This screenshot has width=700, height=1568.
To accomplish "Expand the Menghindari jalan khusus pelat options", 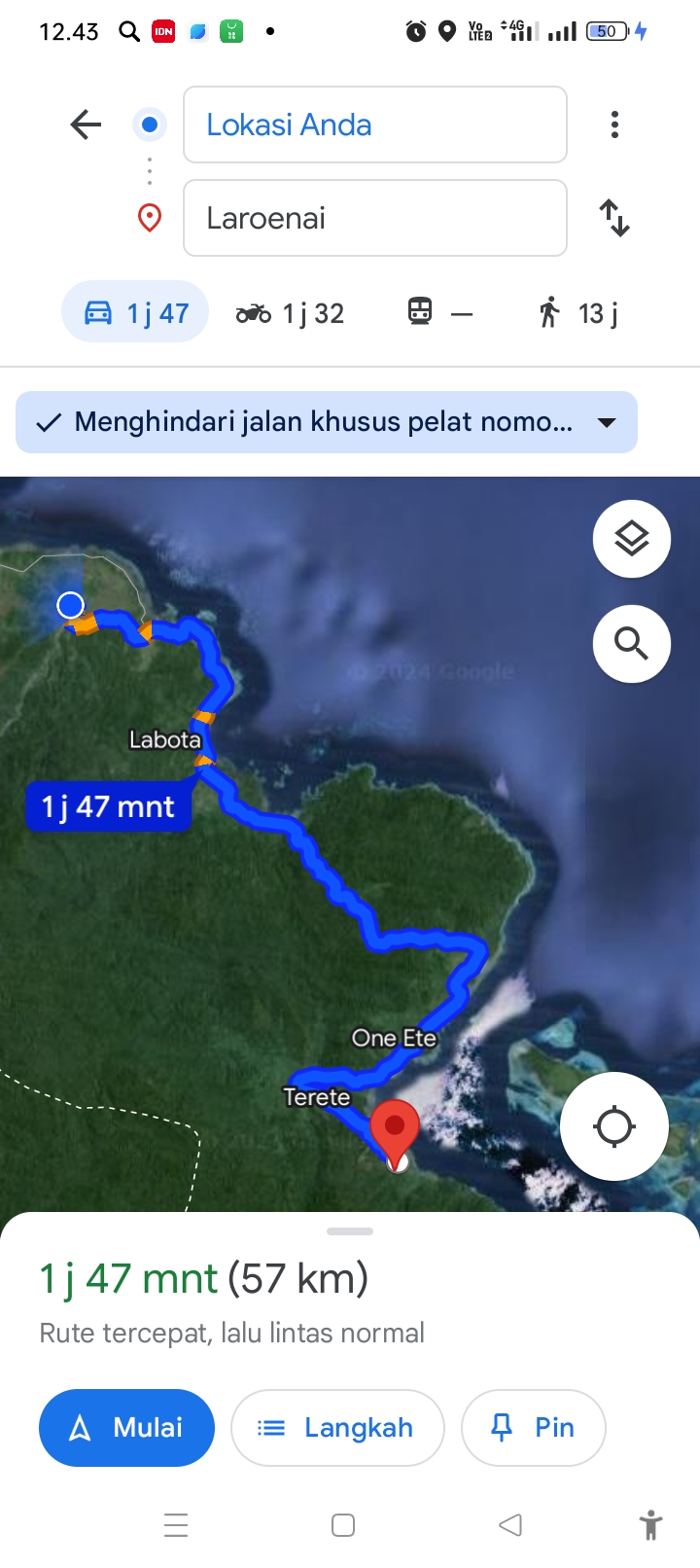I will (327, 422).
